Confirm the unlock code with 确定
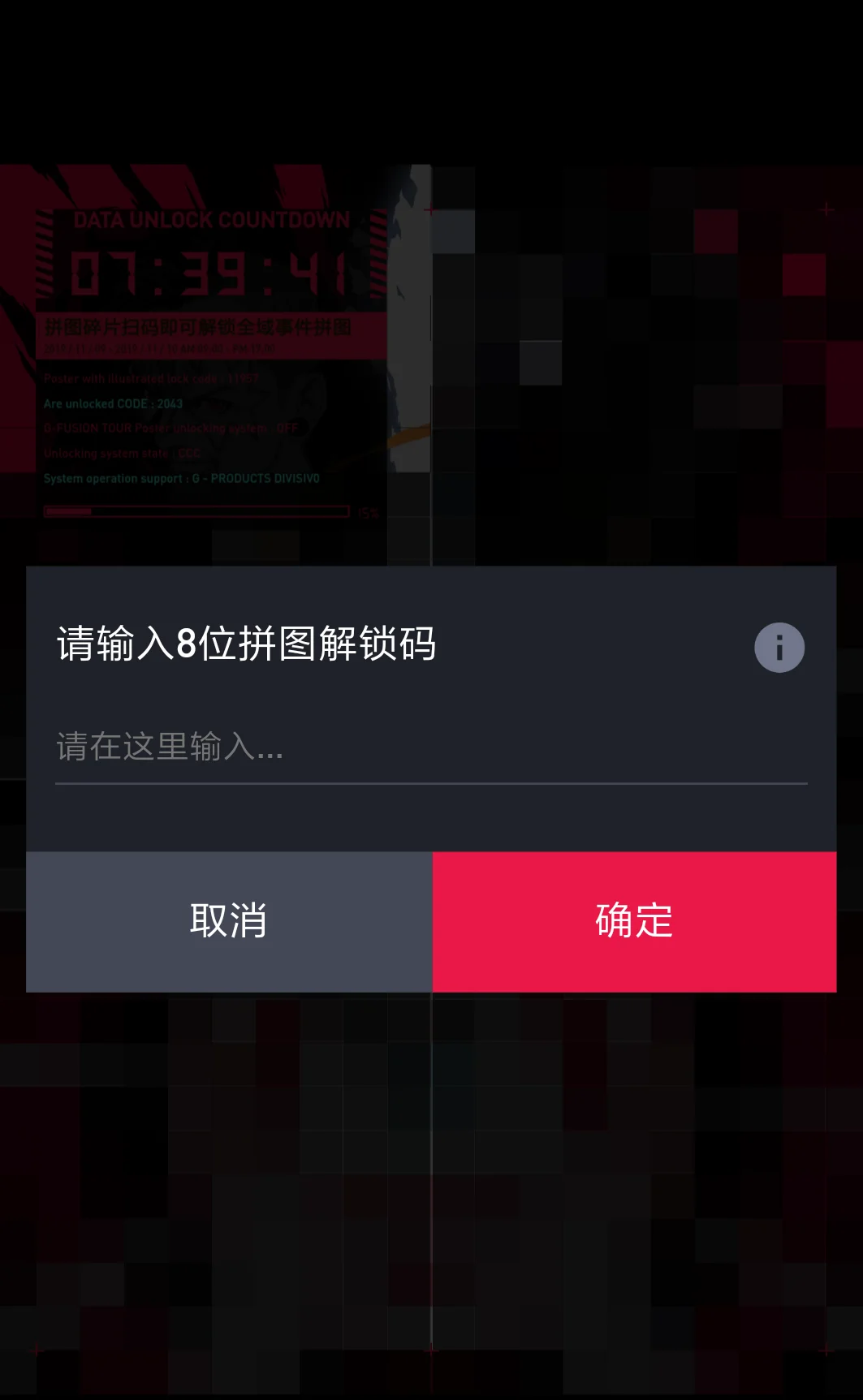This screenshot has height=1400, width=863. (634, 921)
